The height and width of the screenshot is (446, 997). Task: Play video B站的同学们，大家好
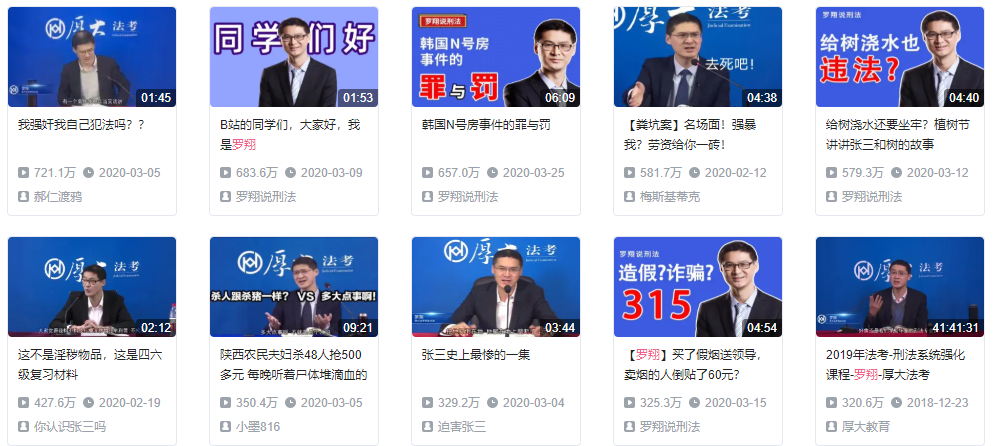coord(294,58)
